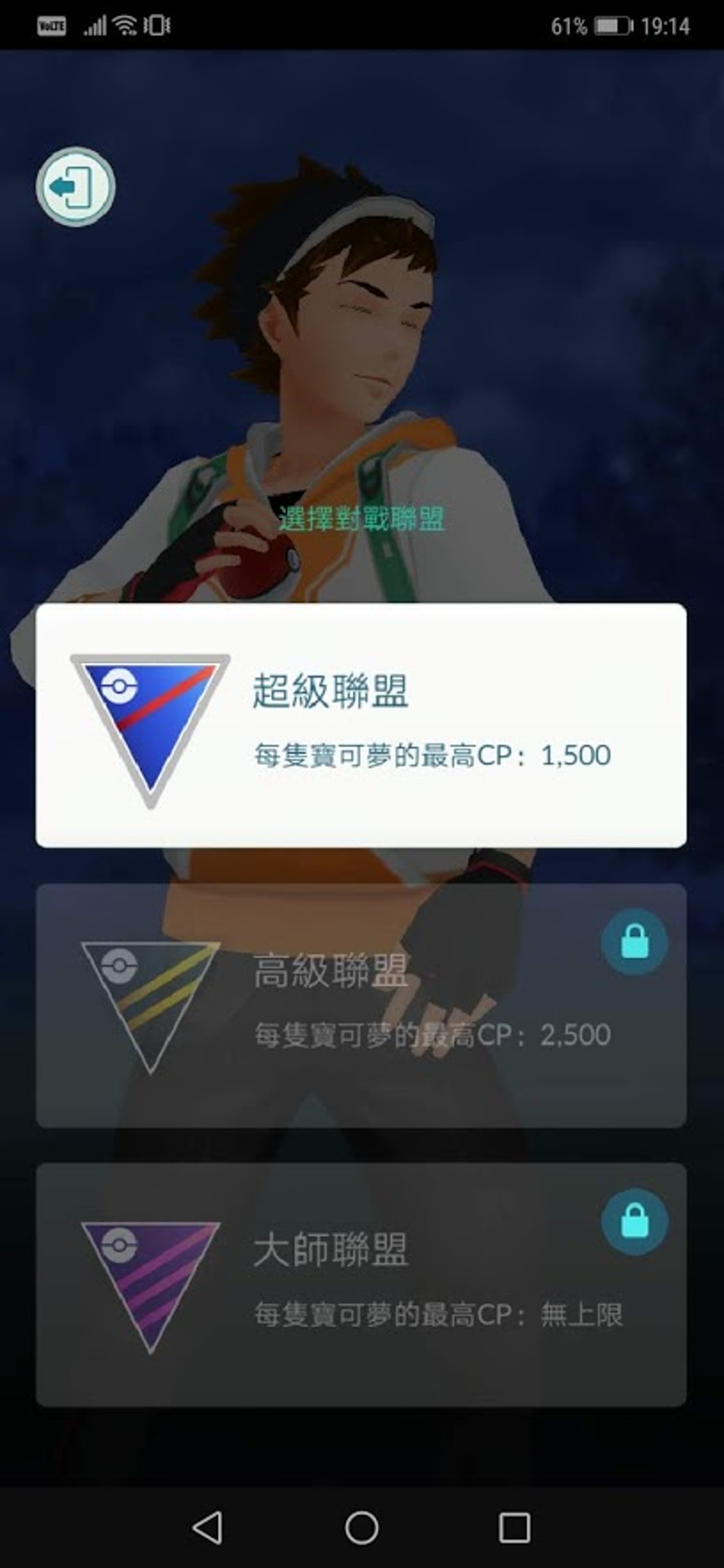Viewport: 724px width, 1568px height.
Task: Tap the exit icon to leave
Action: tap(75, 187)
